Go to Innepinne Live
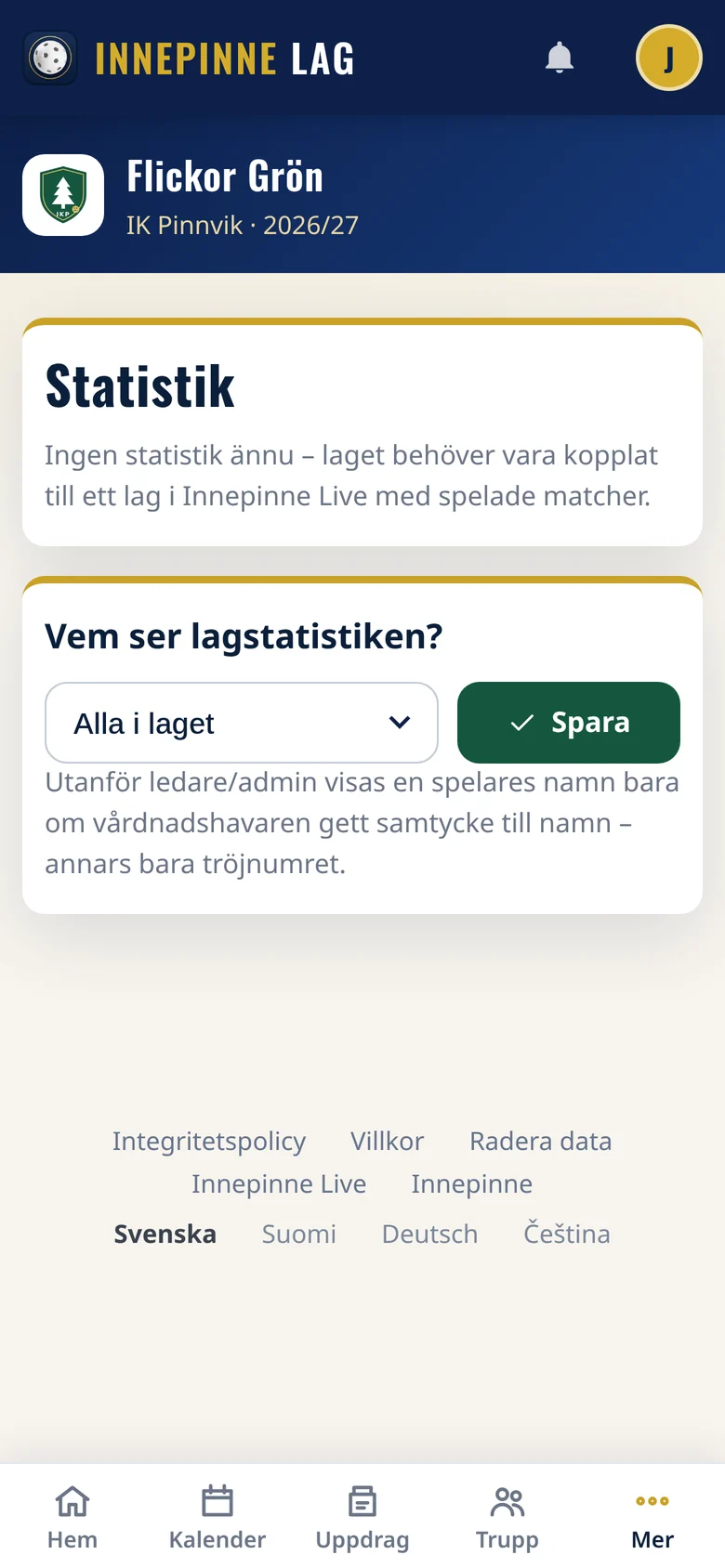Image resolution: width=725 pixels, height=1568 pixels. (279, 1183)
